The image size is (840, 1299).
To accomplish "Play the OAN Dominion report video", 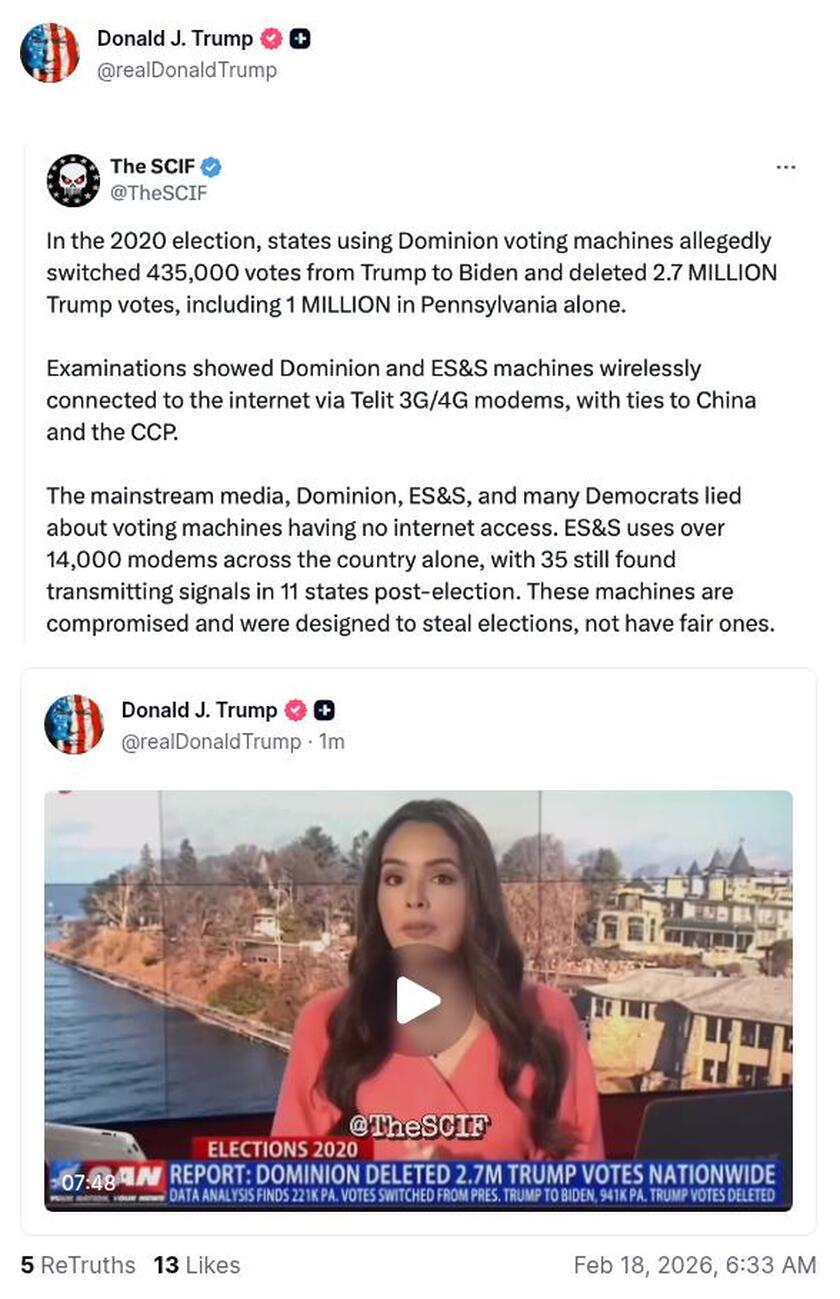I will tap(418, 1001).
